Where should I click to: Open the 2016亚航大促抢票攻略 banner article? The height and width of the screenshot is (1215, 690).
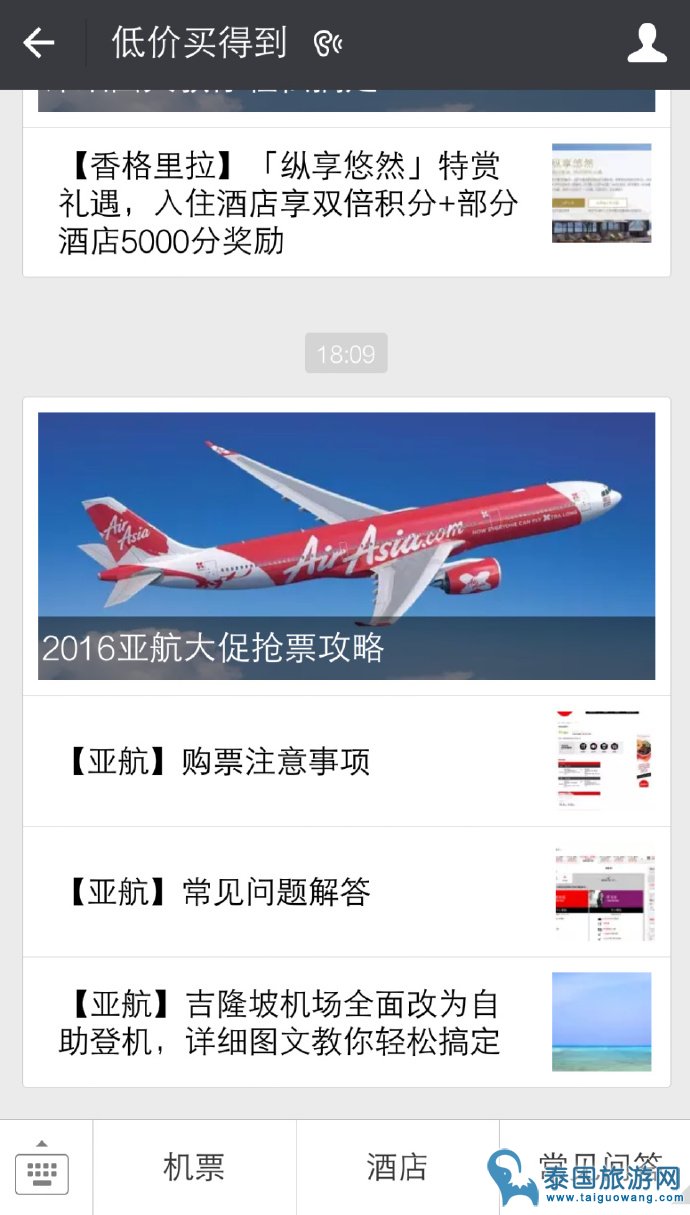[346, 546]
